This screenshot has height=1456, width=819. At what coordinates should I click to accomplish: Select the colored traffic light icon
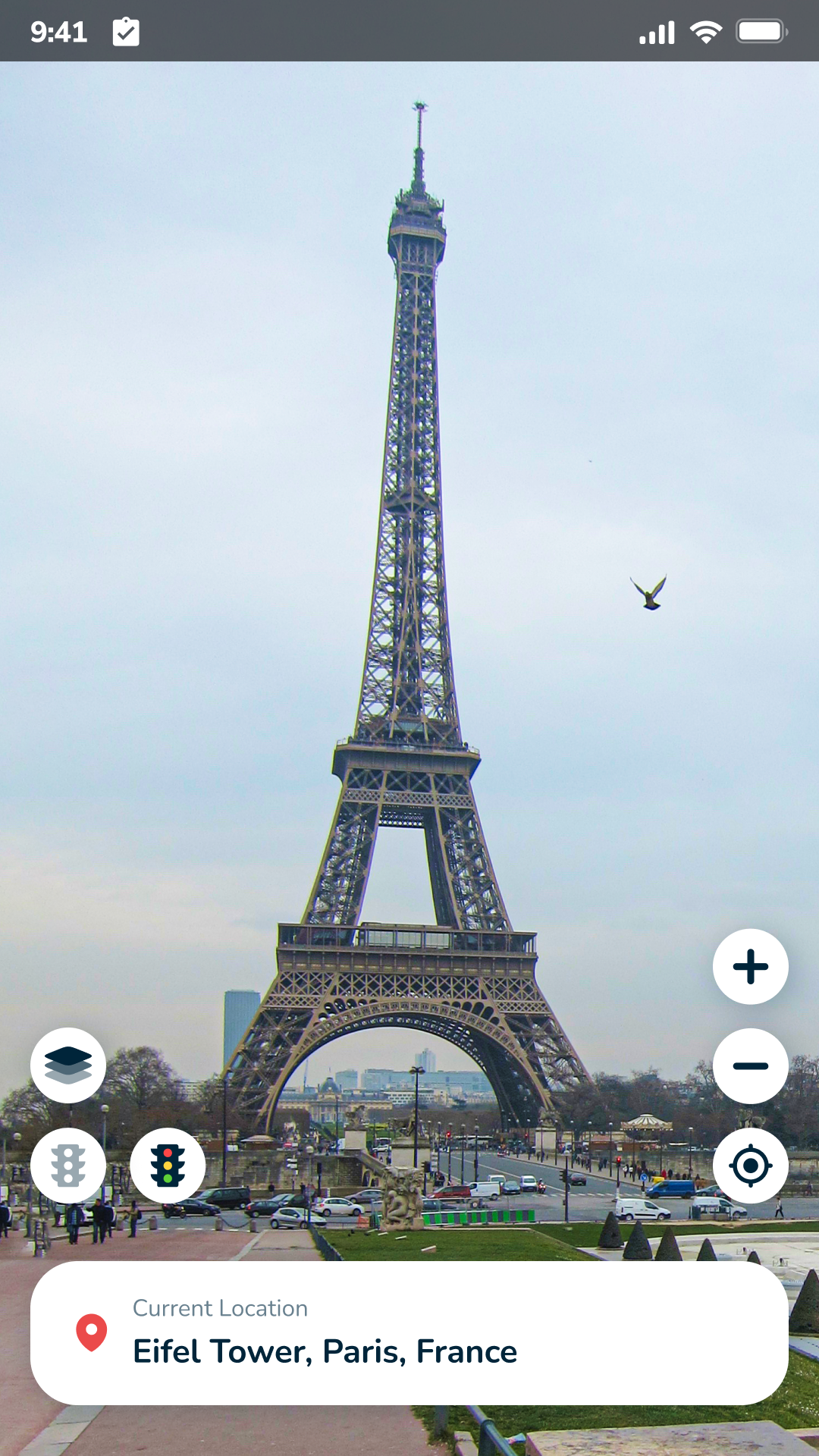pyautogui.click(x=168, y=1165)
